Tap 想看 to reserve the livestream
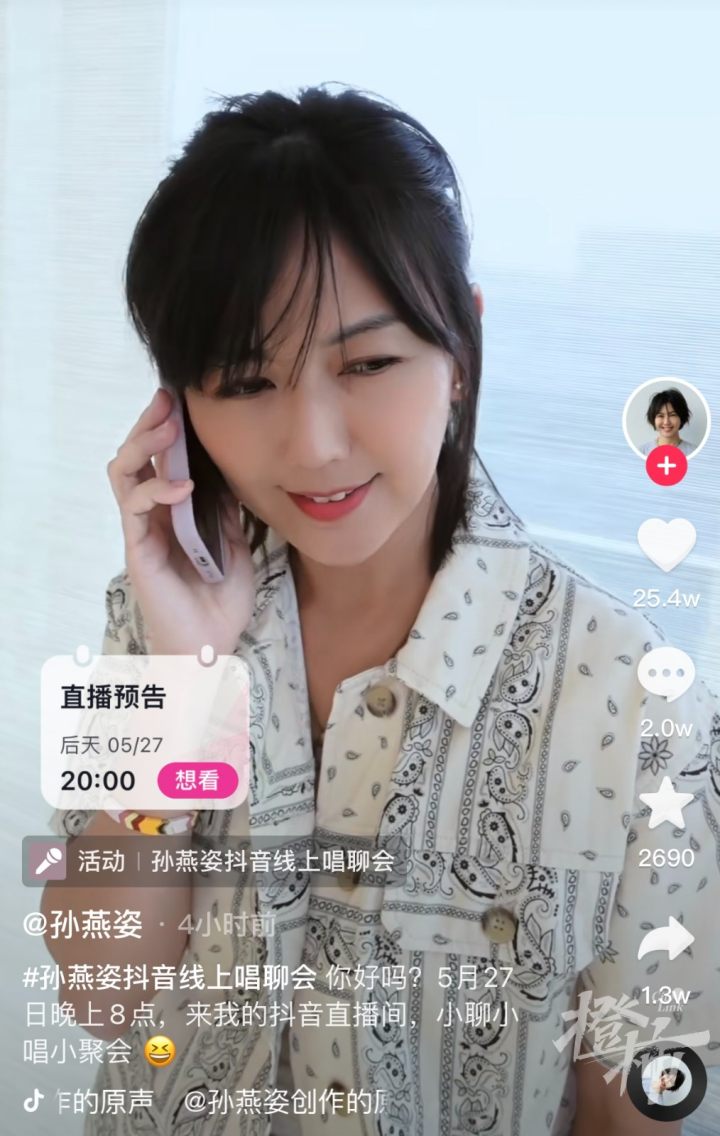Image resolution: width=720 pixels, height=1136 pixels. (x=197, y=780)
